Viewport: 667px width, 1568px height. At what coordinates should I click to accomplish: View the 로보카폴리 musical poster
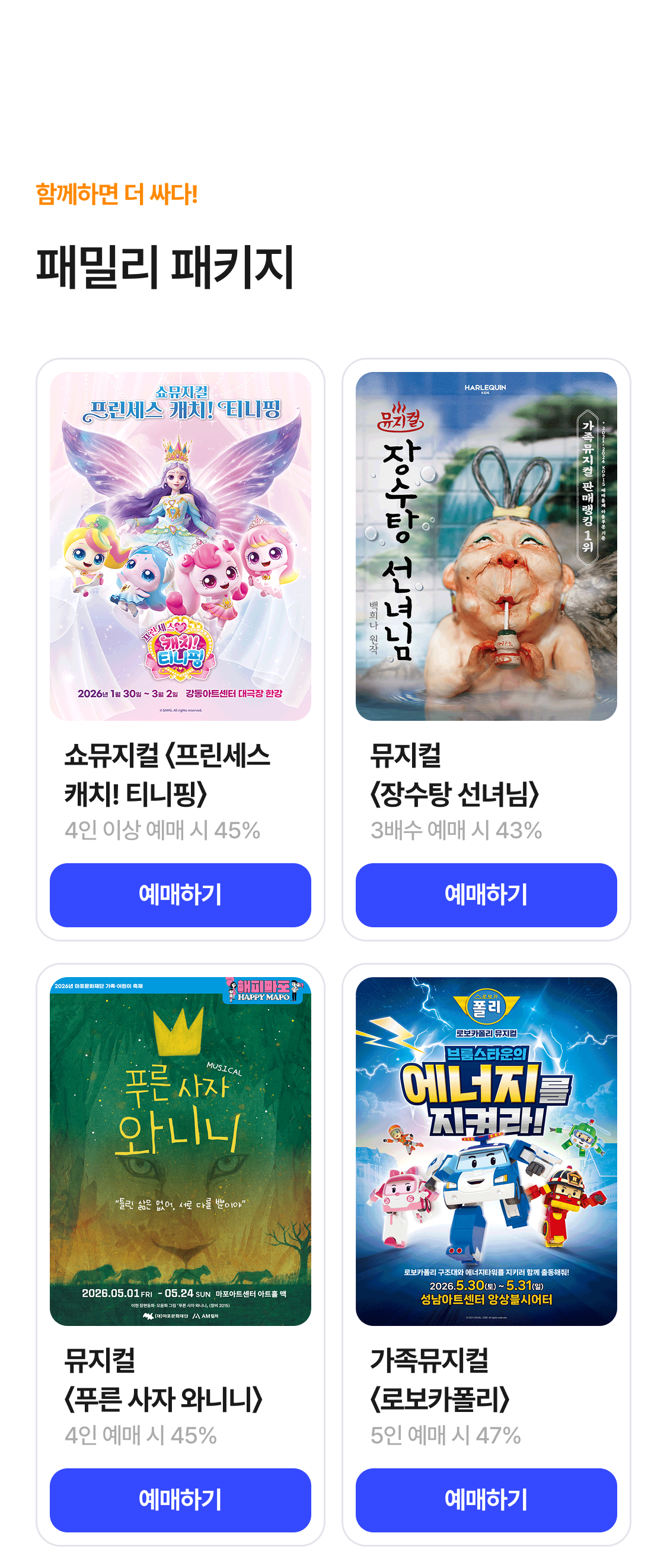(x=486, y=1150)
